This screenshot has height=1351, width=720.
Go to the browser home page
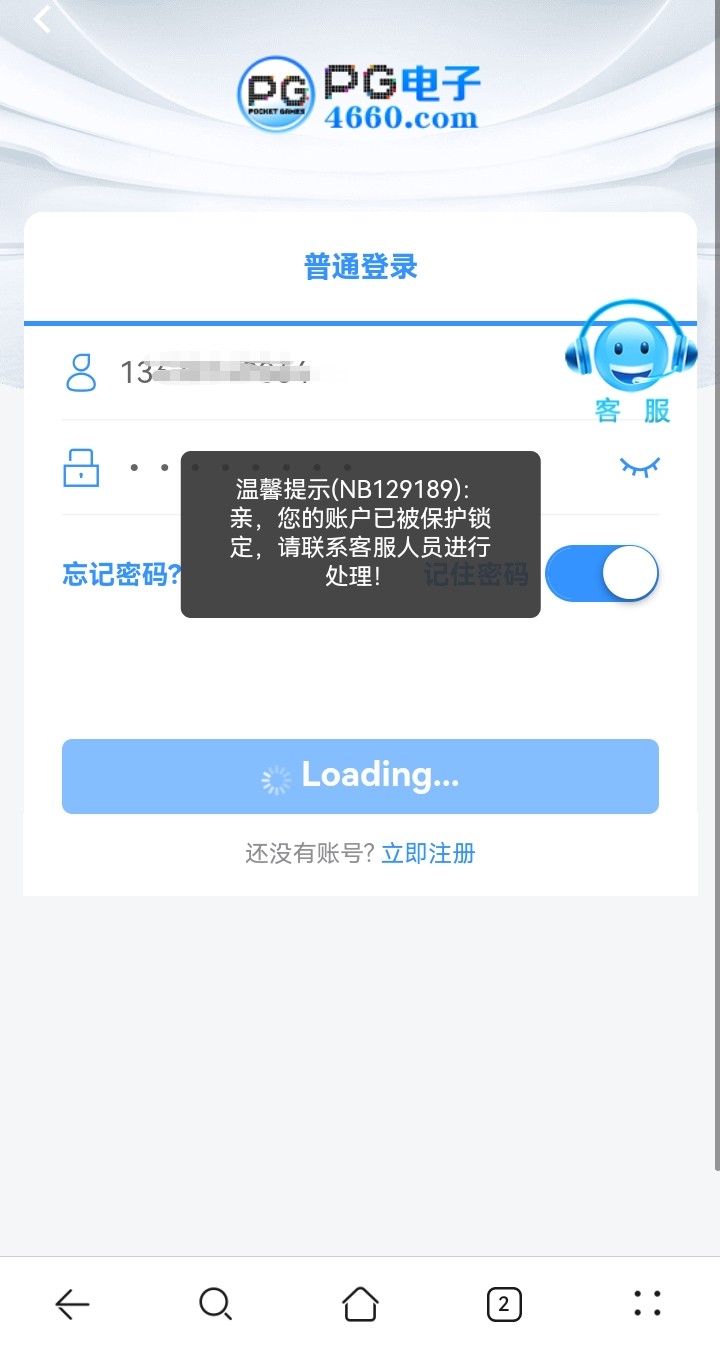[x=360, y=1303]
